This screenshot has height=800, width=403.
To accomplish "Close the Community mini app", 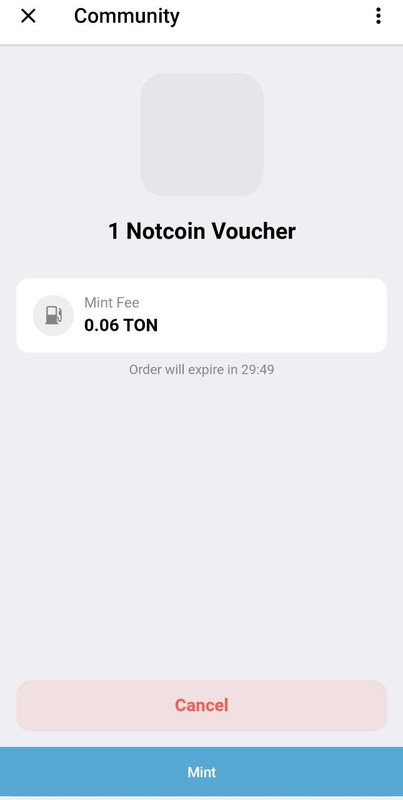I will click(28, 16).
